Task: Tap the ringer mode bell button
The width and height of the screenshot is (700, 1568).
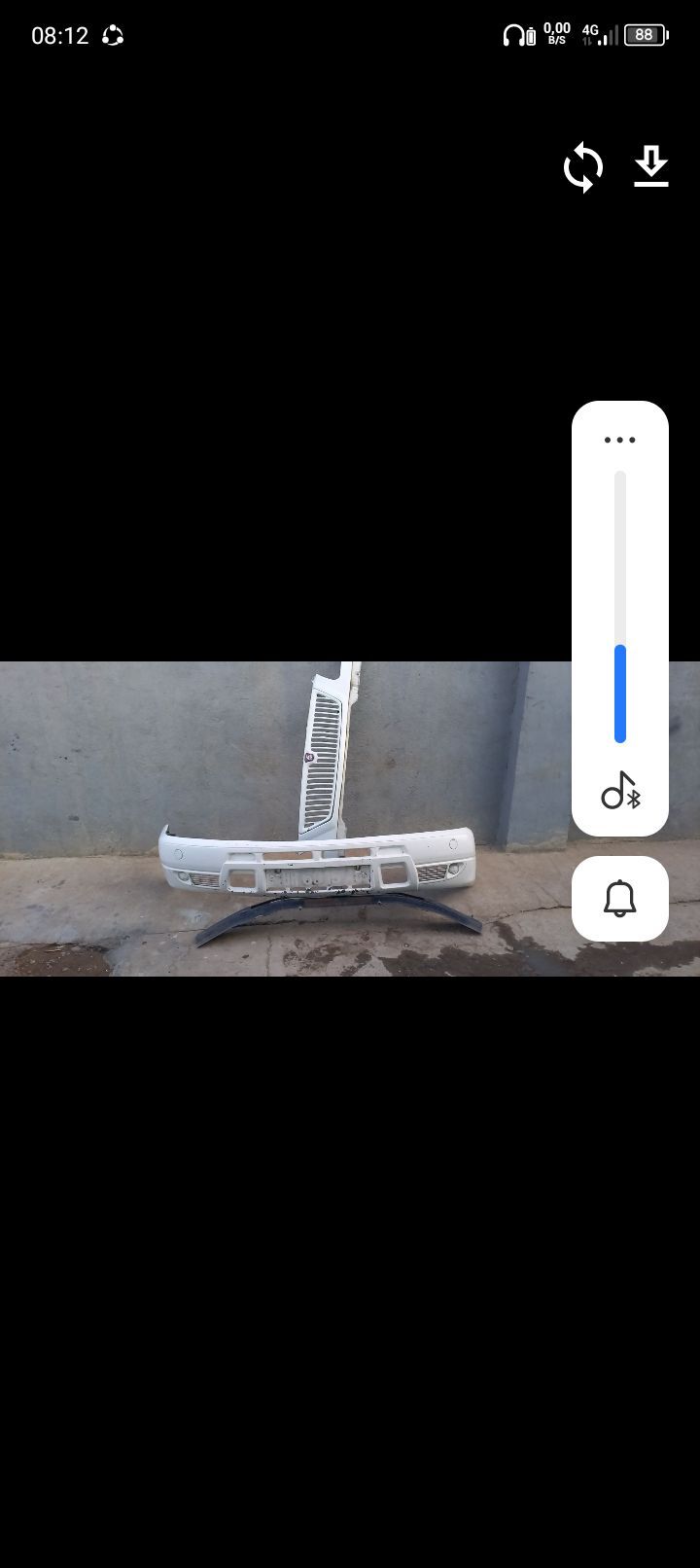Action: (x=619, y=899)
